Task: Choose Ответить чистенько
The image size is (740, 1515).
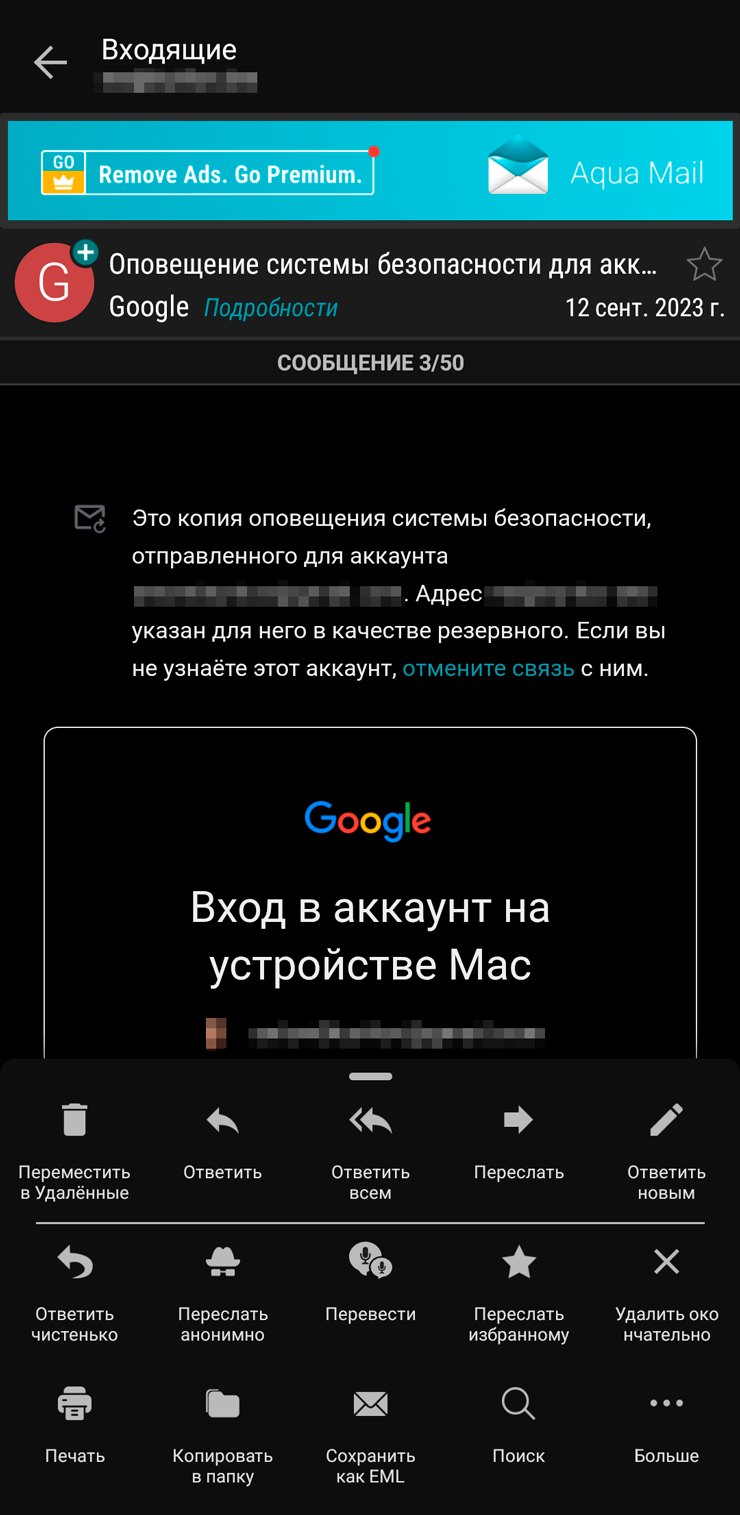Action: tap(75, 1290)
